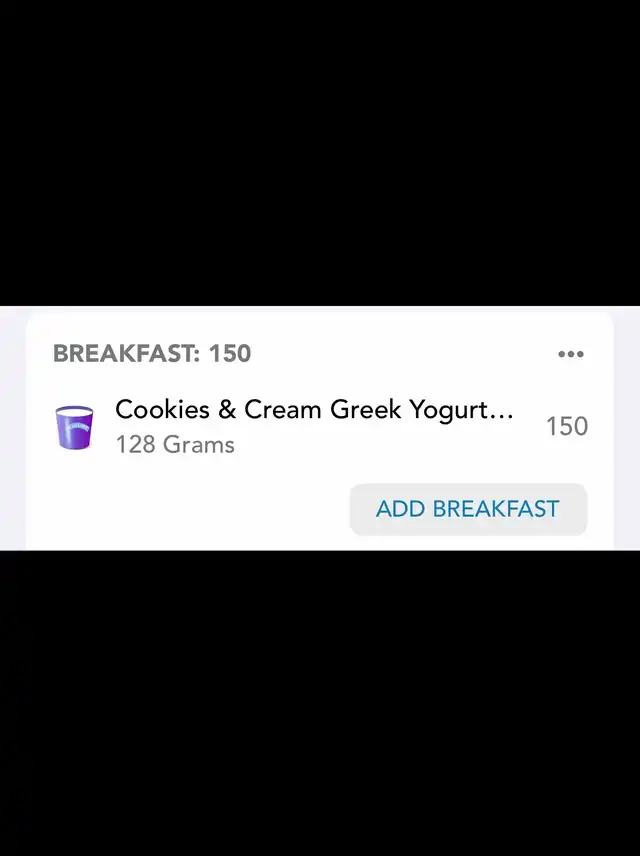The height and width of the screenshot is (856, 640).
Task: Open the Breakfast section overflow menu
Action: 570,354
